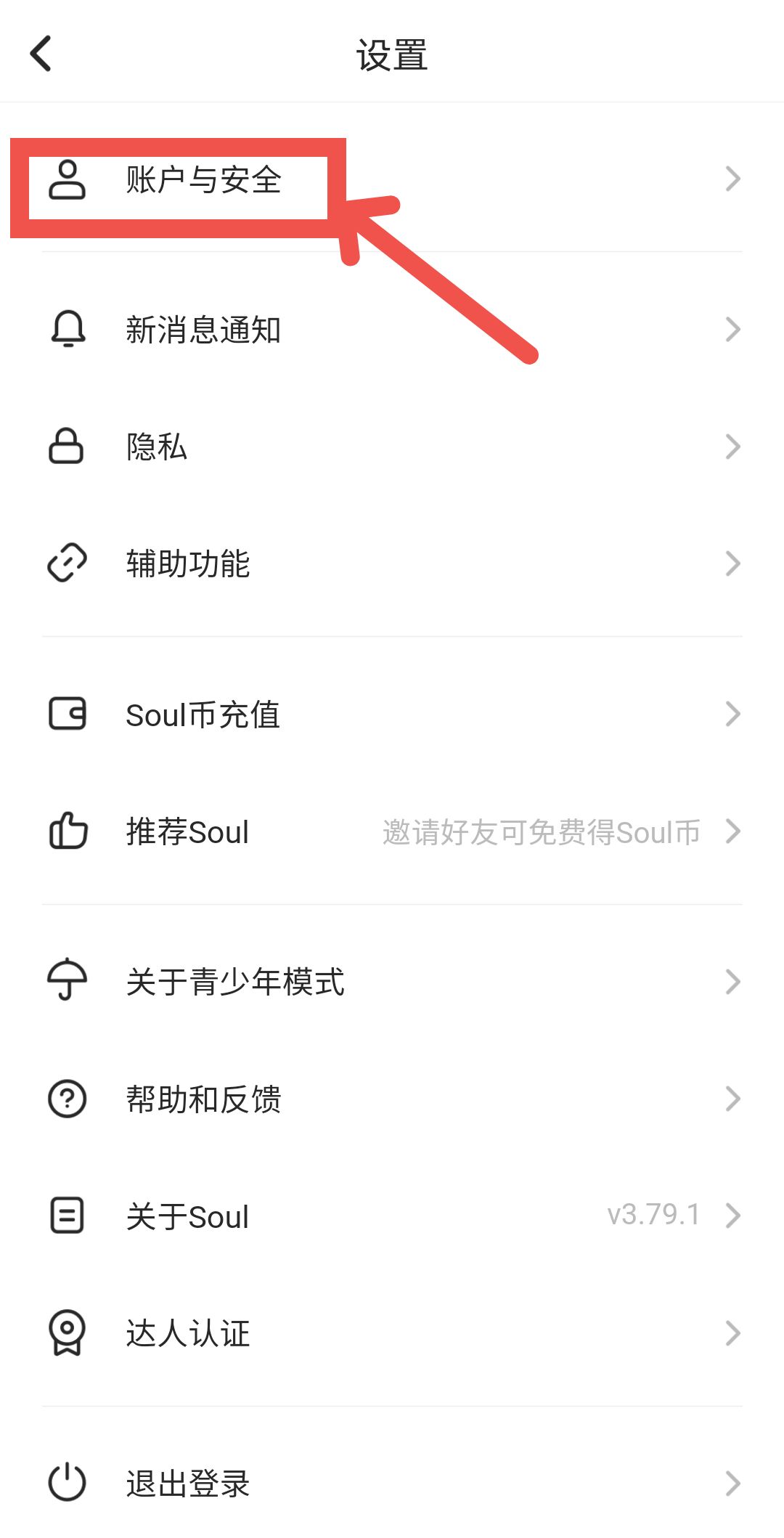
Task: Tap the person icon beside 账户与安全
Action: [x=66, y=180]
